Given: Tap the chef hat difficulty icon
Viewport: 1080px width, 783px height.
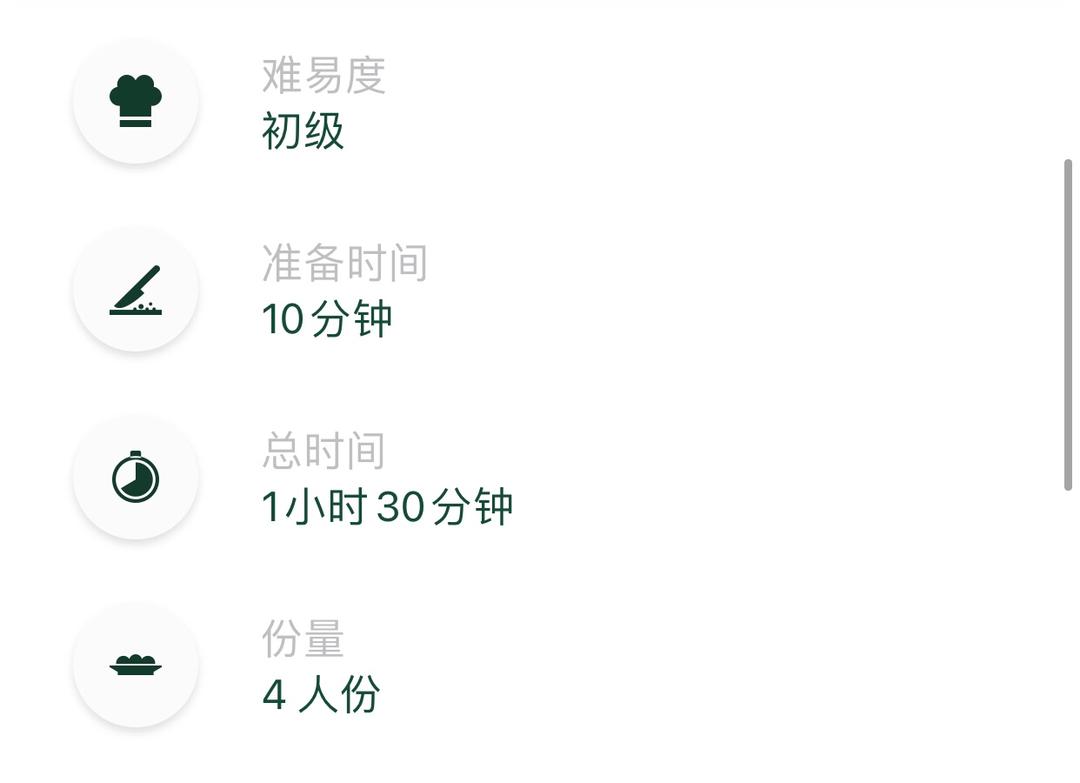Looking at the screenshot, I should [x=135, y=101].
